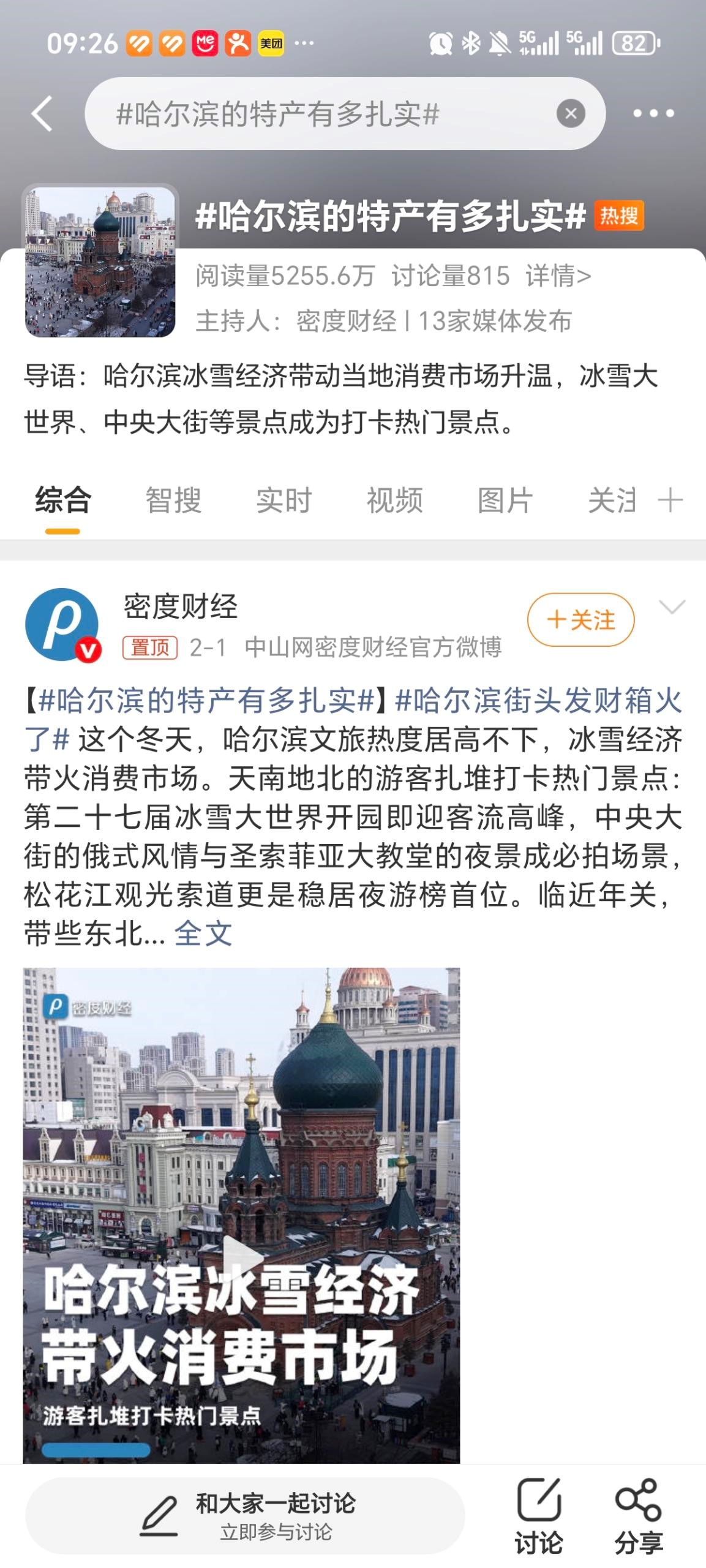Share this topic via 分享

pos(638,1516)
